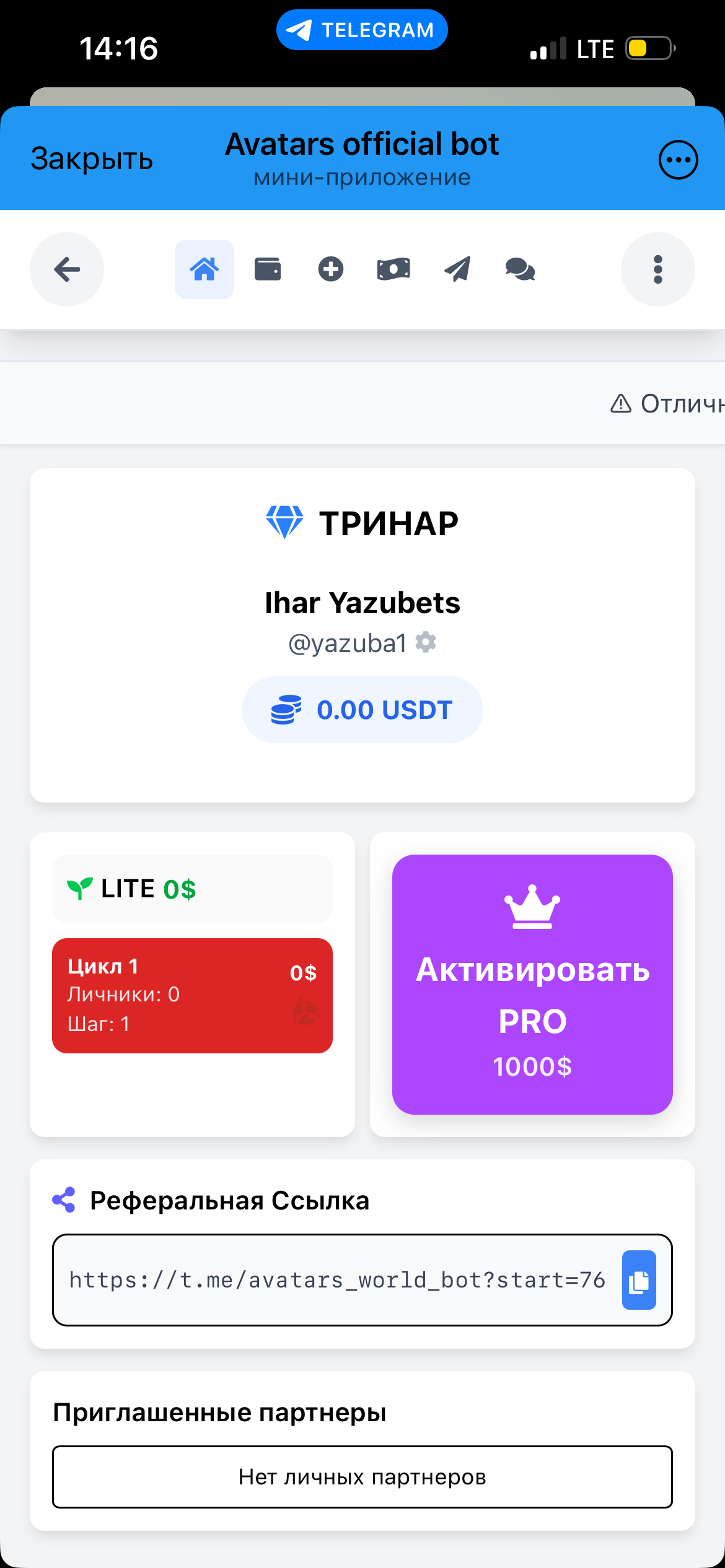This screenshot has width=725, height=1568.
Task: Open the chat bubbles icon
Action: (x=520, y=269)
